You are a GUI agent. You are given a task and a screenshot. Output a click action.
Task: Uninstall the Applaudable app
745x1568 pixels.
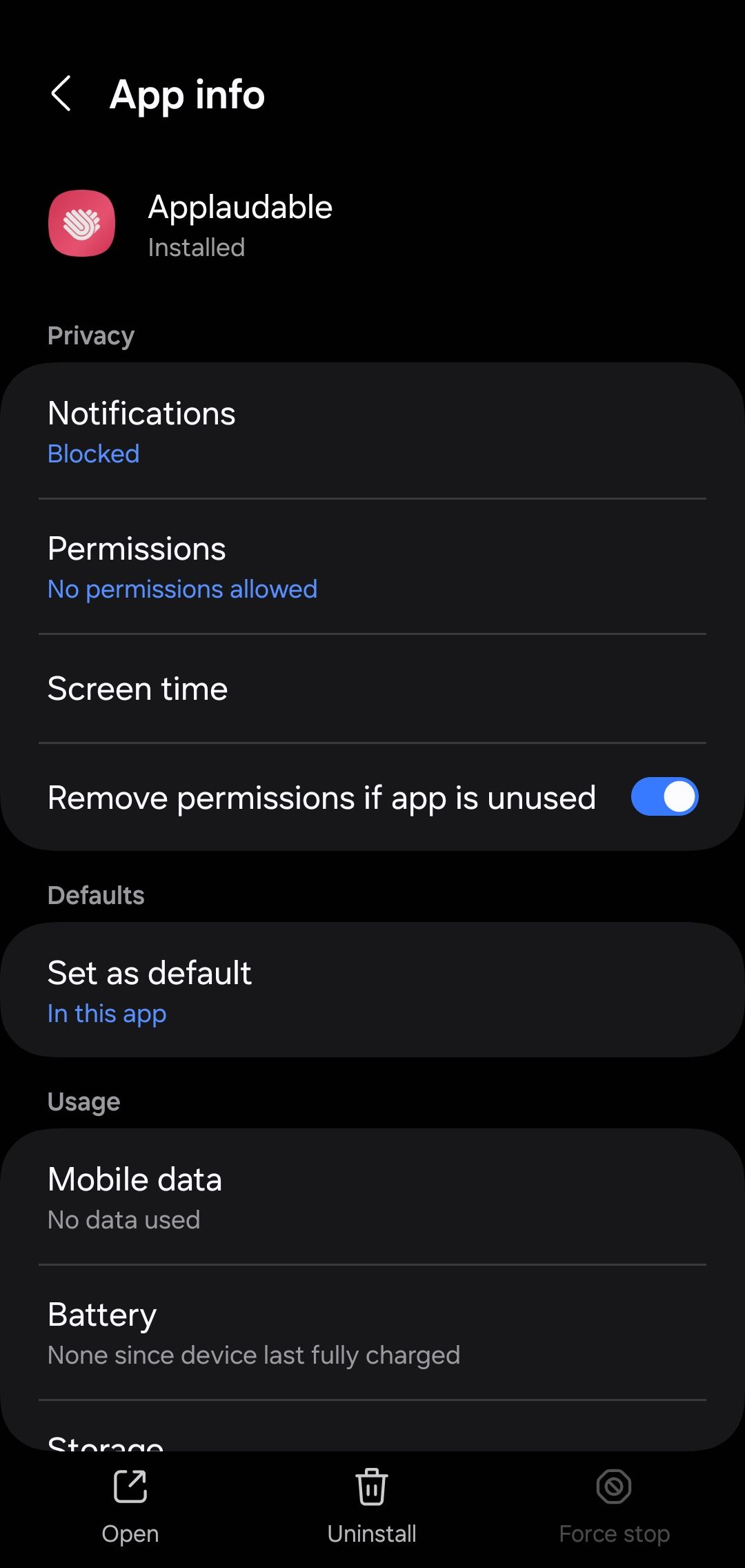pos(372,1505)
